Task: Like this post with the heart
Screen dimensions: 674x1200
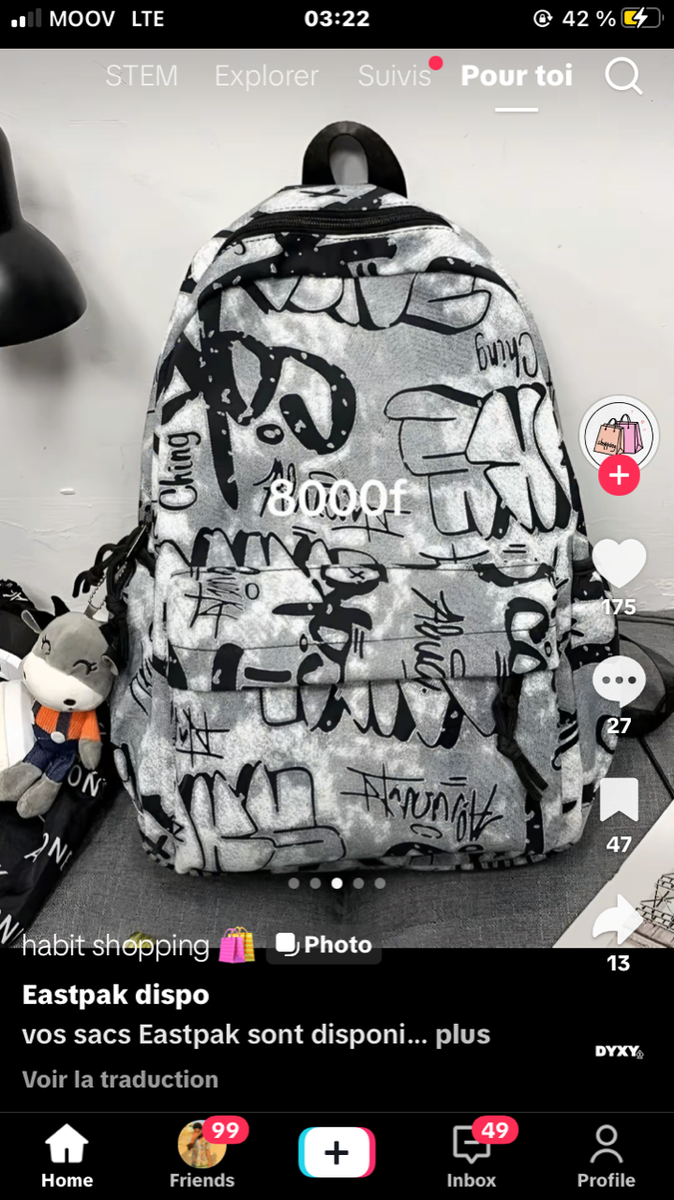Action: point(619,564)
